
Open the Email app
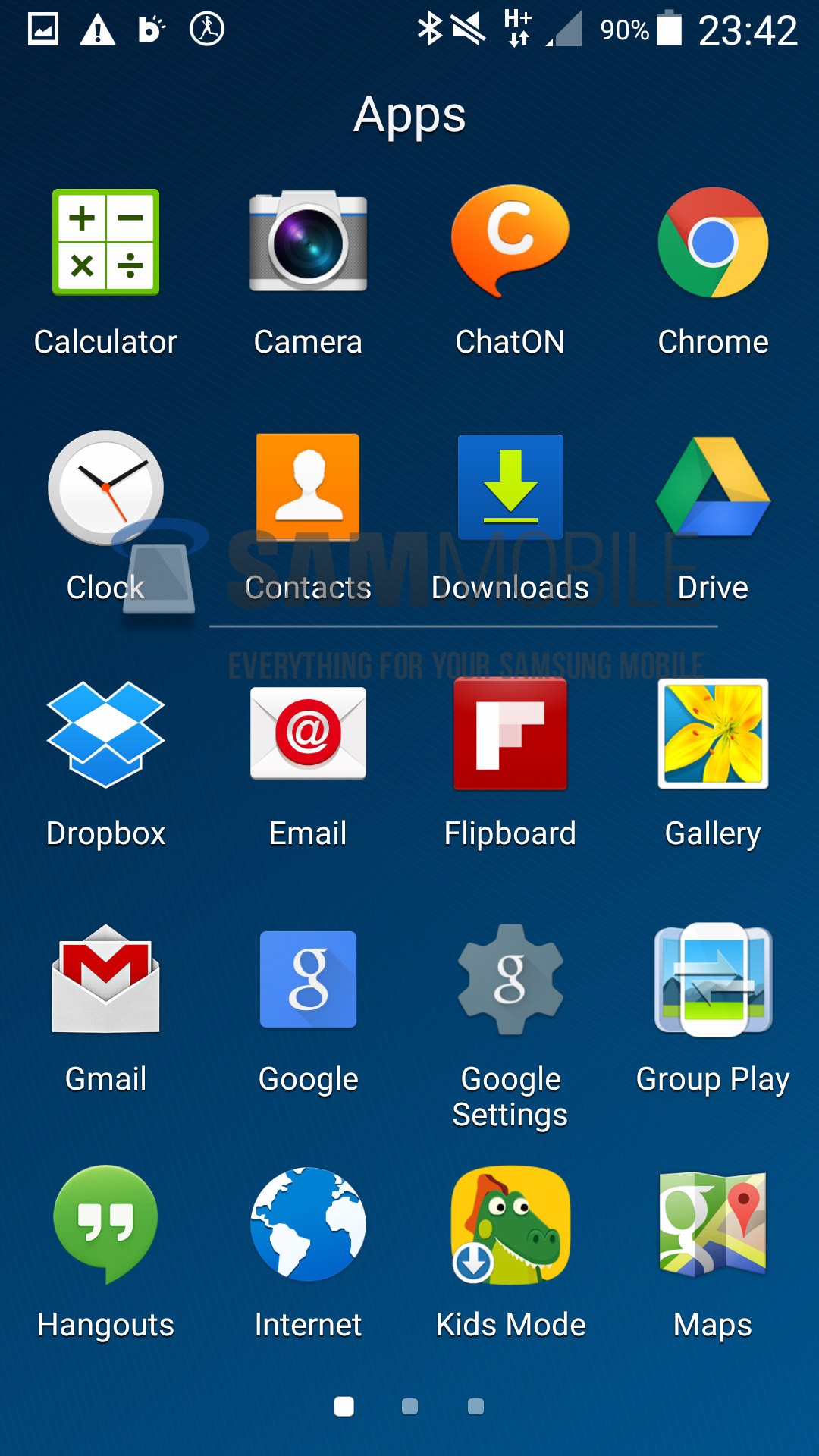point(308,734)
